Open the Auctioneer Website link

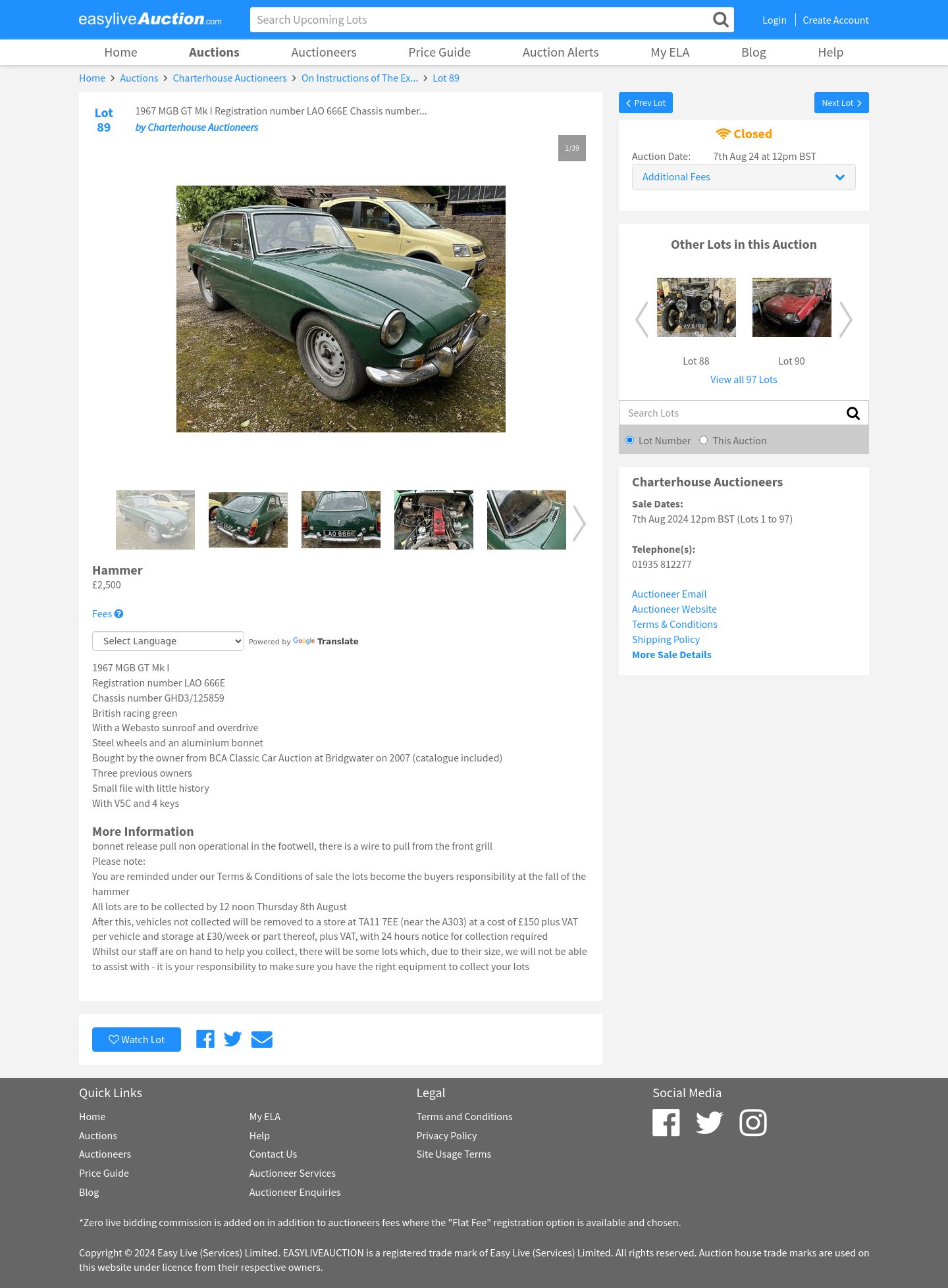[674, 609]
